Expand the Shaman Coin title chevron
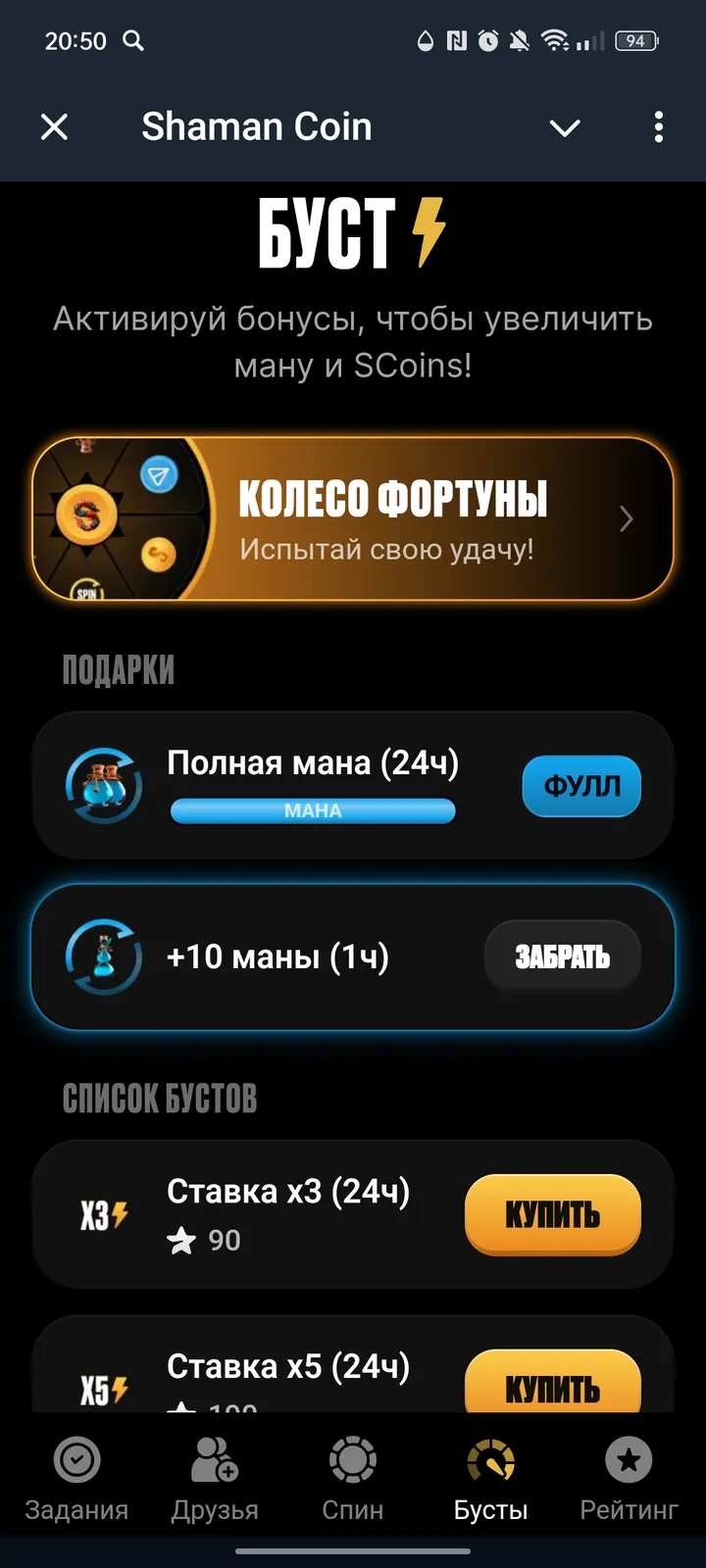Image resolution: width=706 pixels, height=1568 pixels. coord(564,128)
